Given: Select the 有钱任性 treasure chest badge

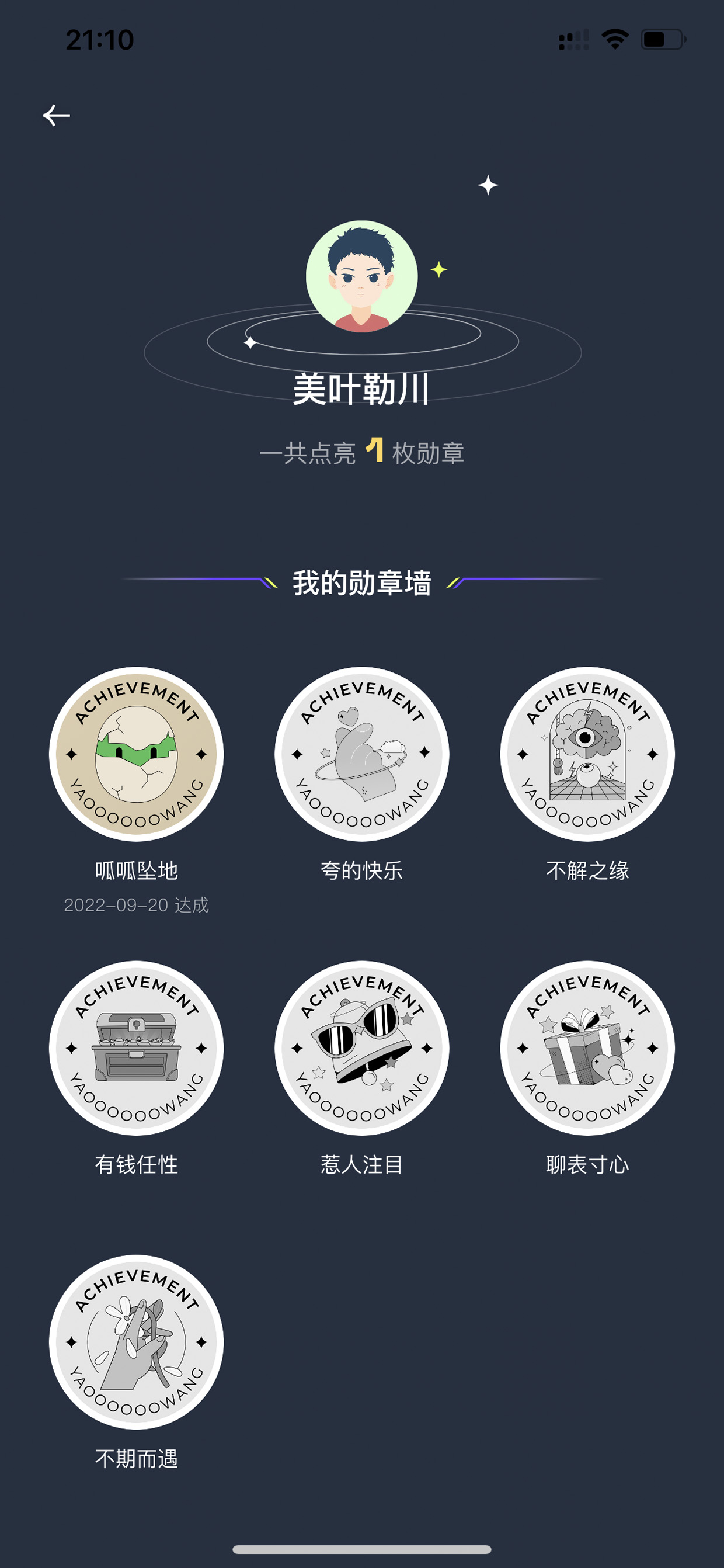Looking at the screenshot, I should click(x=136, y=1048).
